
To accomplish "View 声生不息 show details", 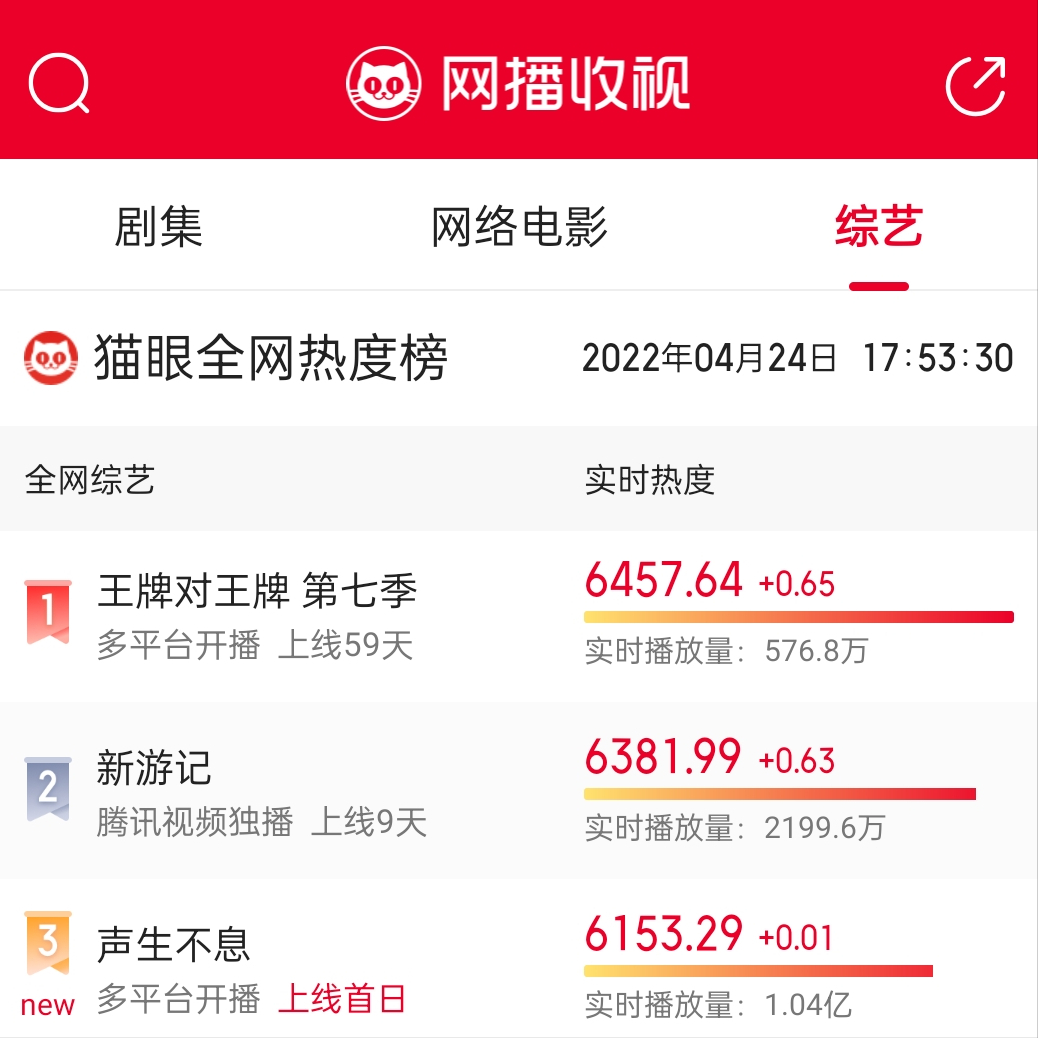I will pos(174,945).
